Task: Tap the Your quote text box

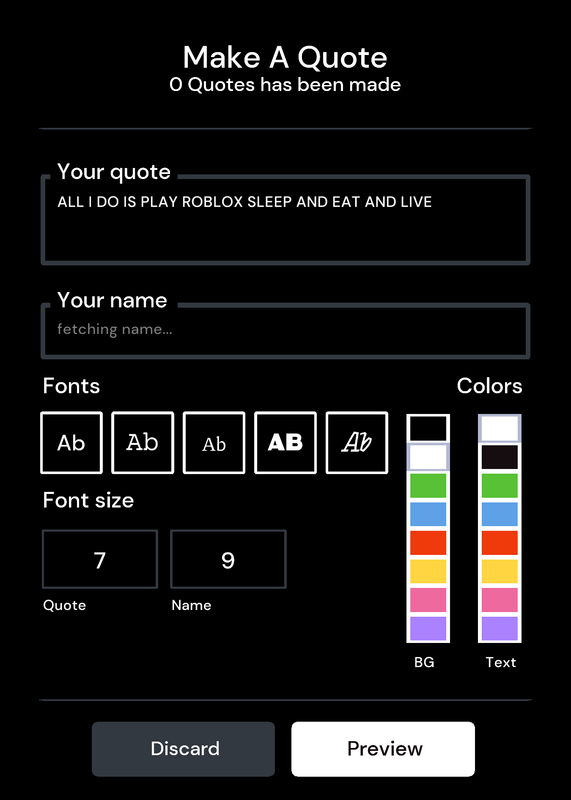Action: (x=285, y=220)
